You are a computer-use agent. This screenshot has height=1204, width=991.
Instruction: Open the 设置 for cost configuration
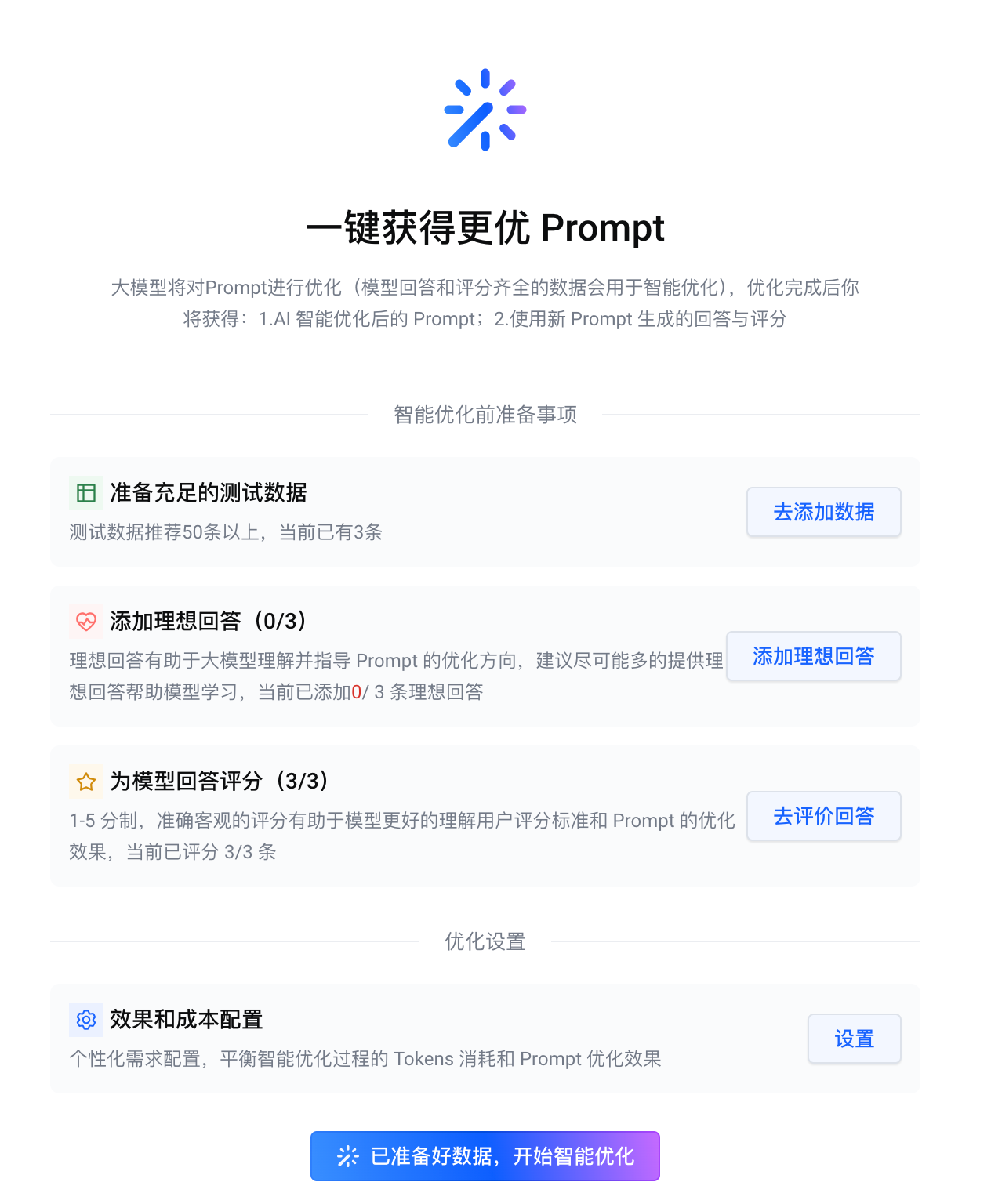854,1039
